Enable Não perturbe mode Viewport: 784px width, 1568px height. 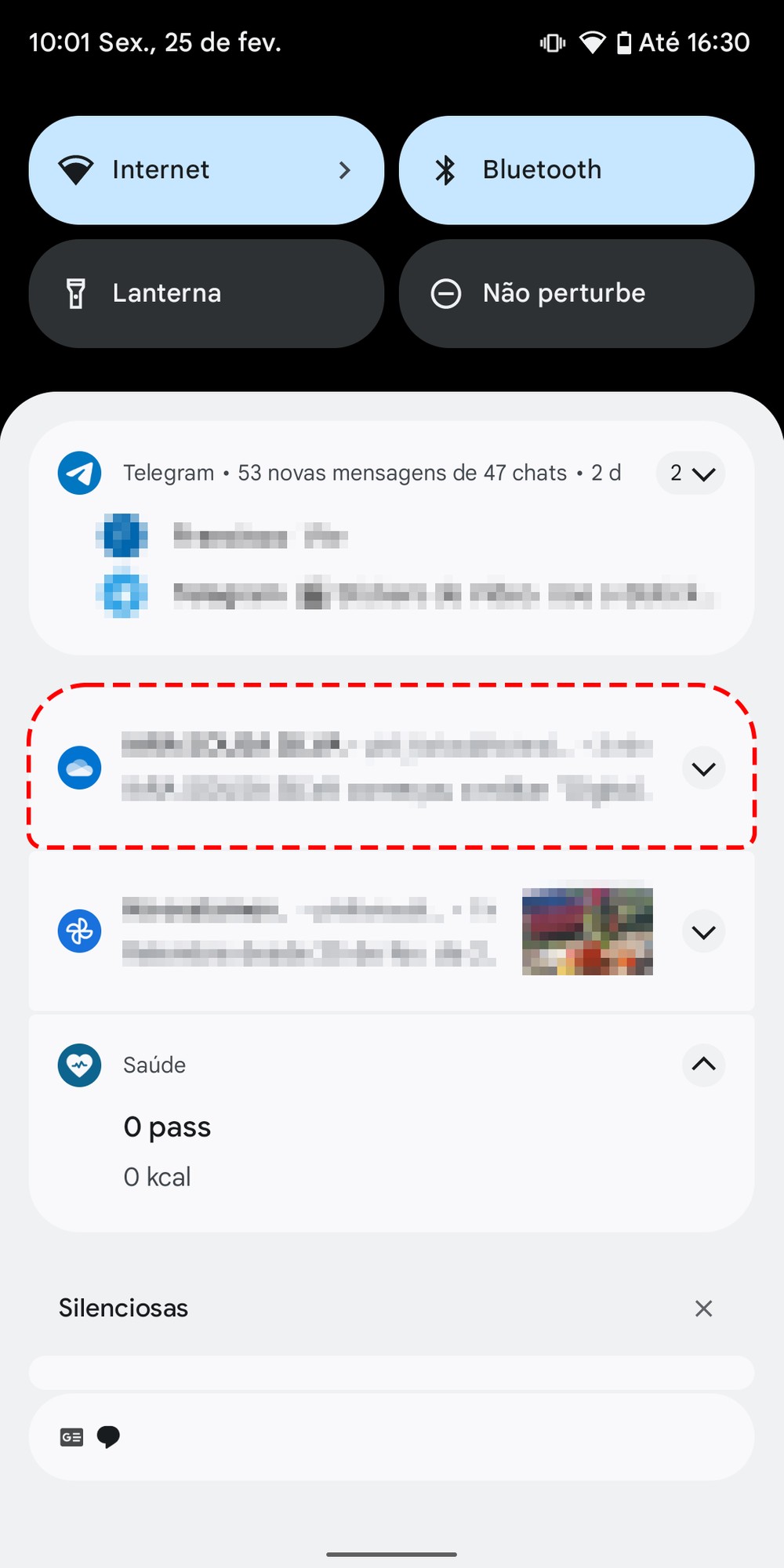coord(576,293)
